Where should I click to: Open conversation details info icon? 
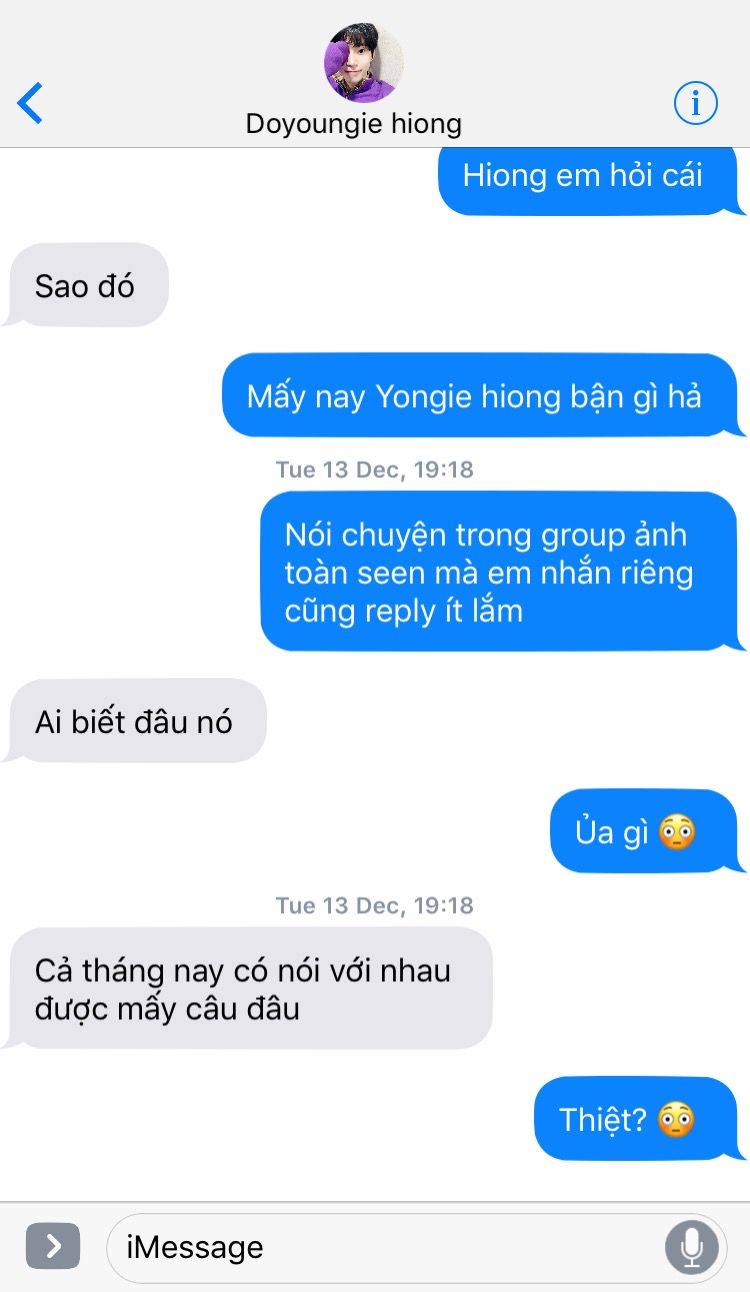[x=696, y=103]
